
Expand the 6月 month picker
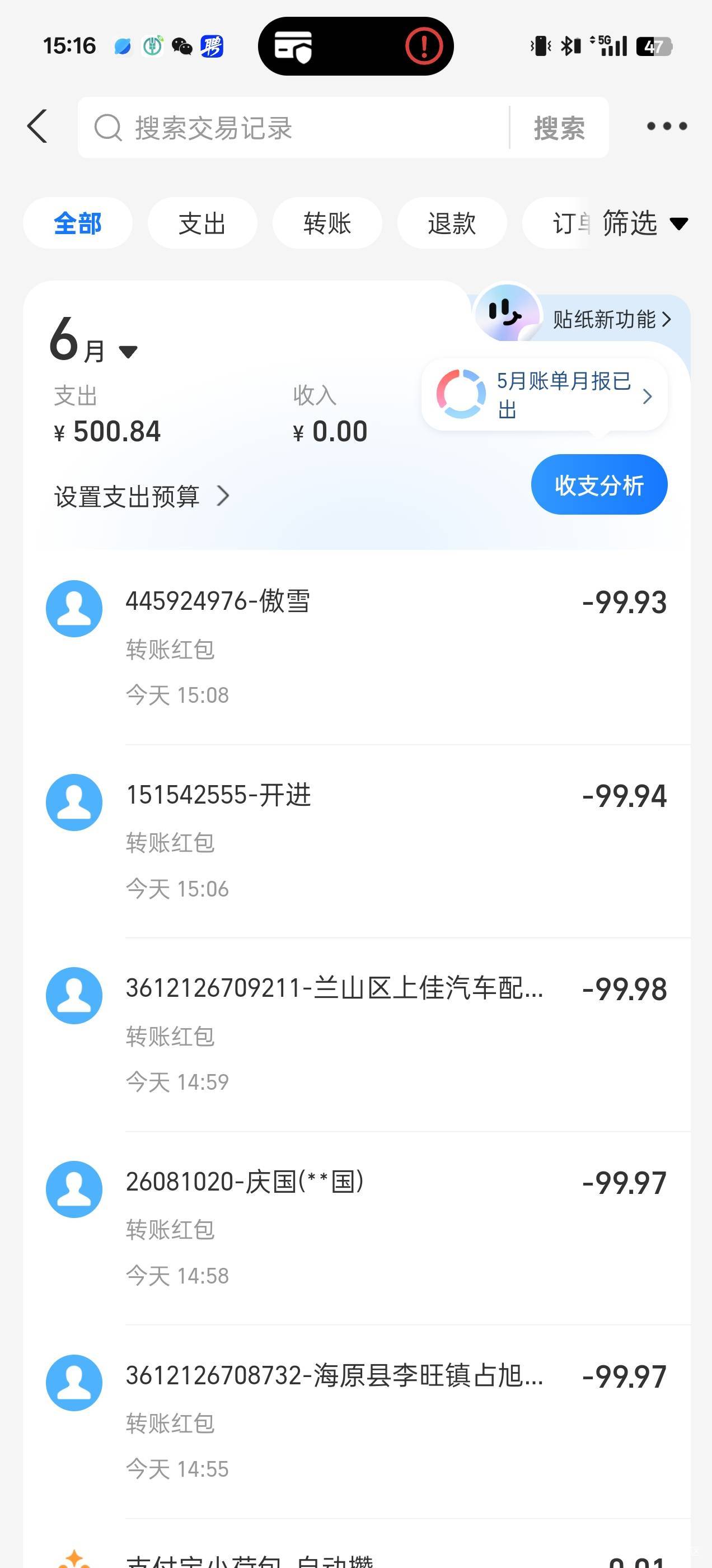[93, 341]
